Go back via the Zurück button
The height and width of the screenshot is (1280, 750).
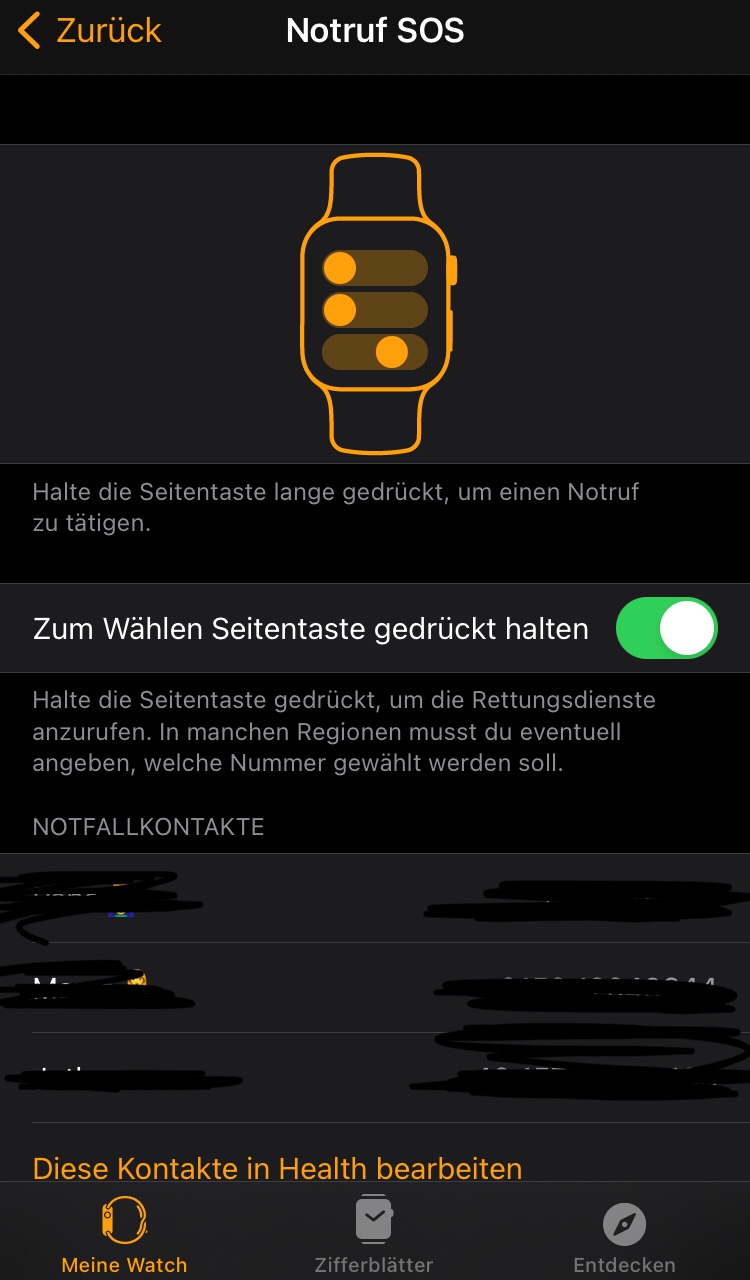[90, 31]
